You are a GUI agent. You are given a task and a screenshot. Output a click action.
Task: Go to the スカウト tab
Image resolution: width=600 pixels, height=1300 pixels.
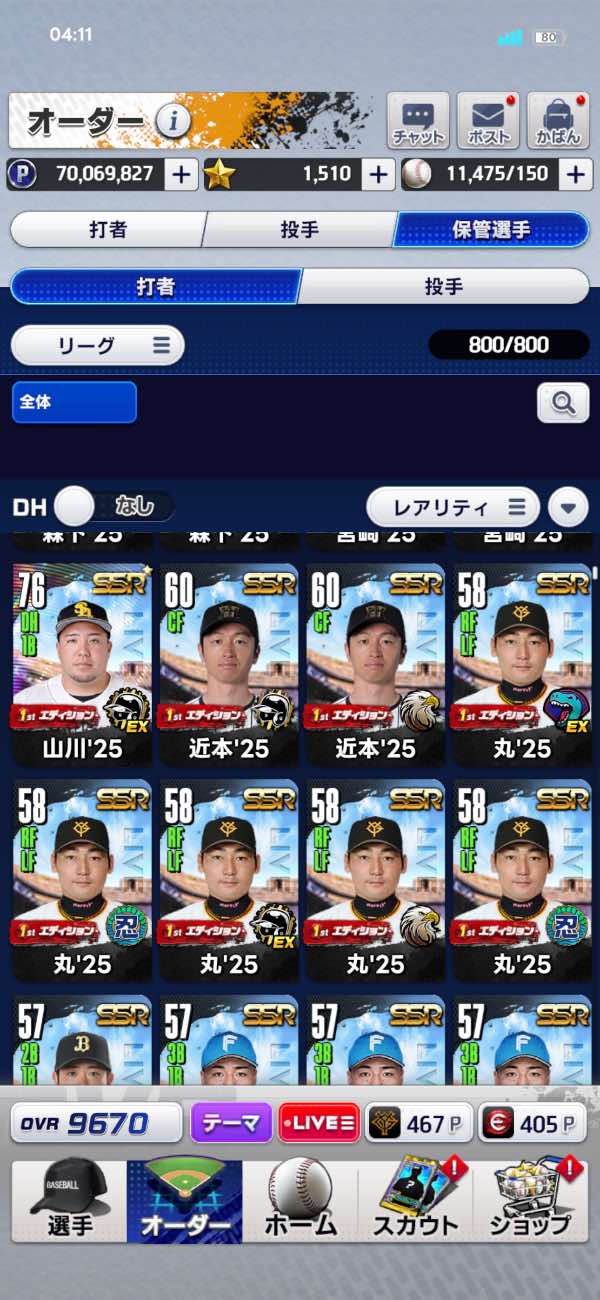415,1200
